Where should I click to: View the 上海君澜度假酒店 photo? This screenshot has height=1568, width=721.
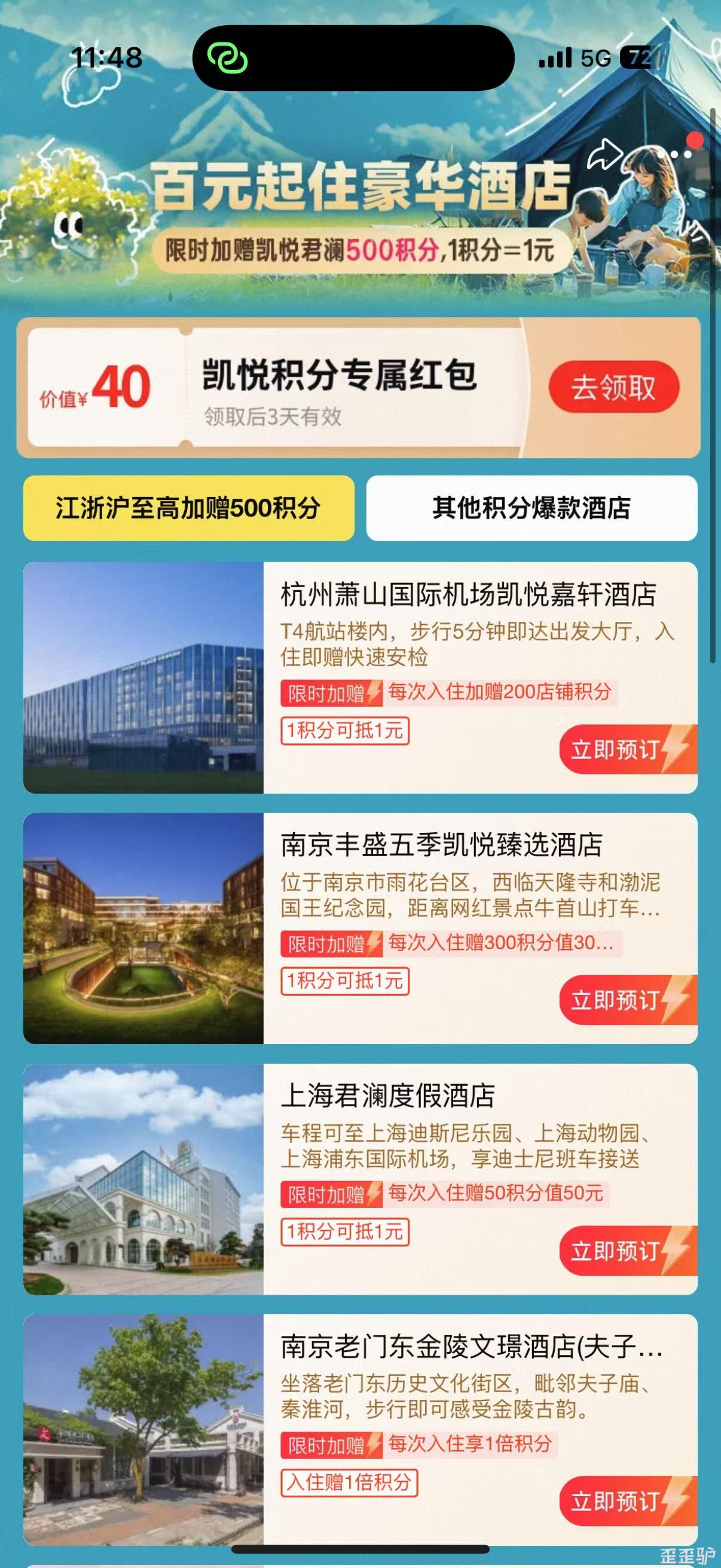(x=143, y=1179)
